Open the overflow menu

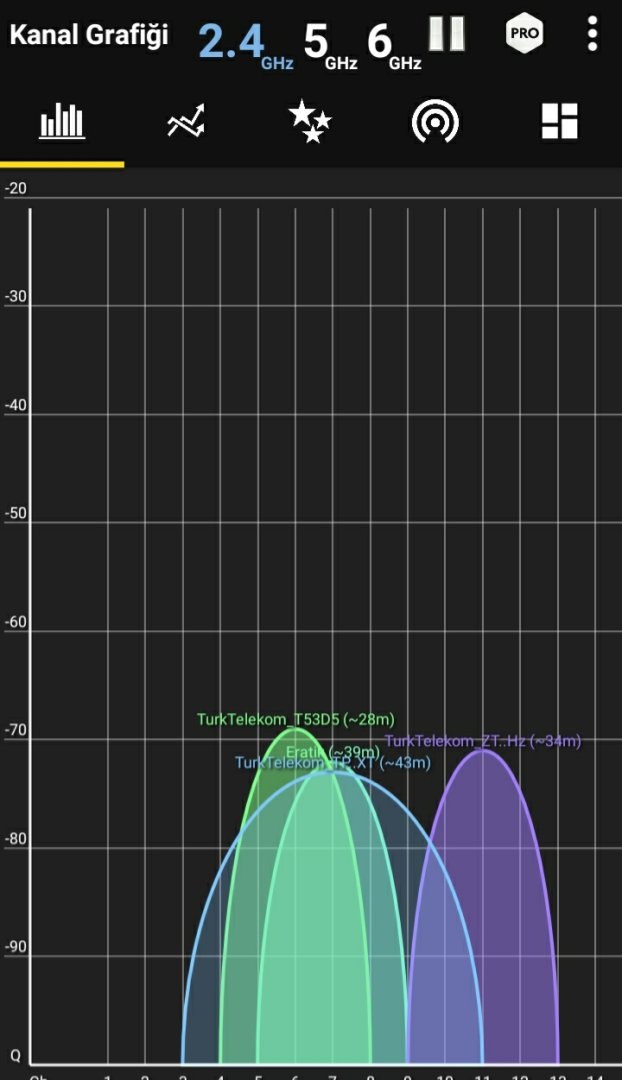coord(592,34)
